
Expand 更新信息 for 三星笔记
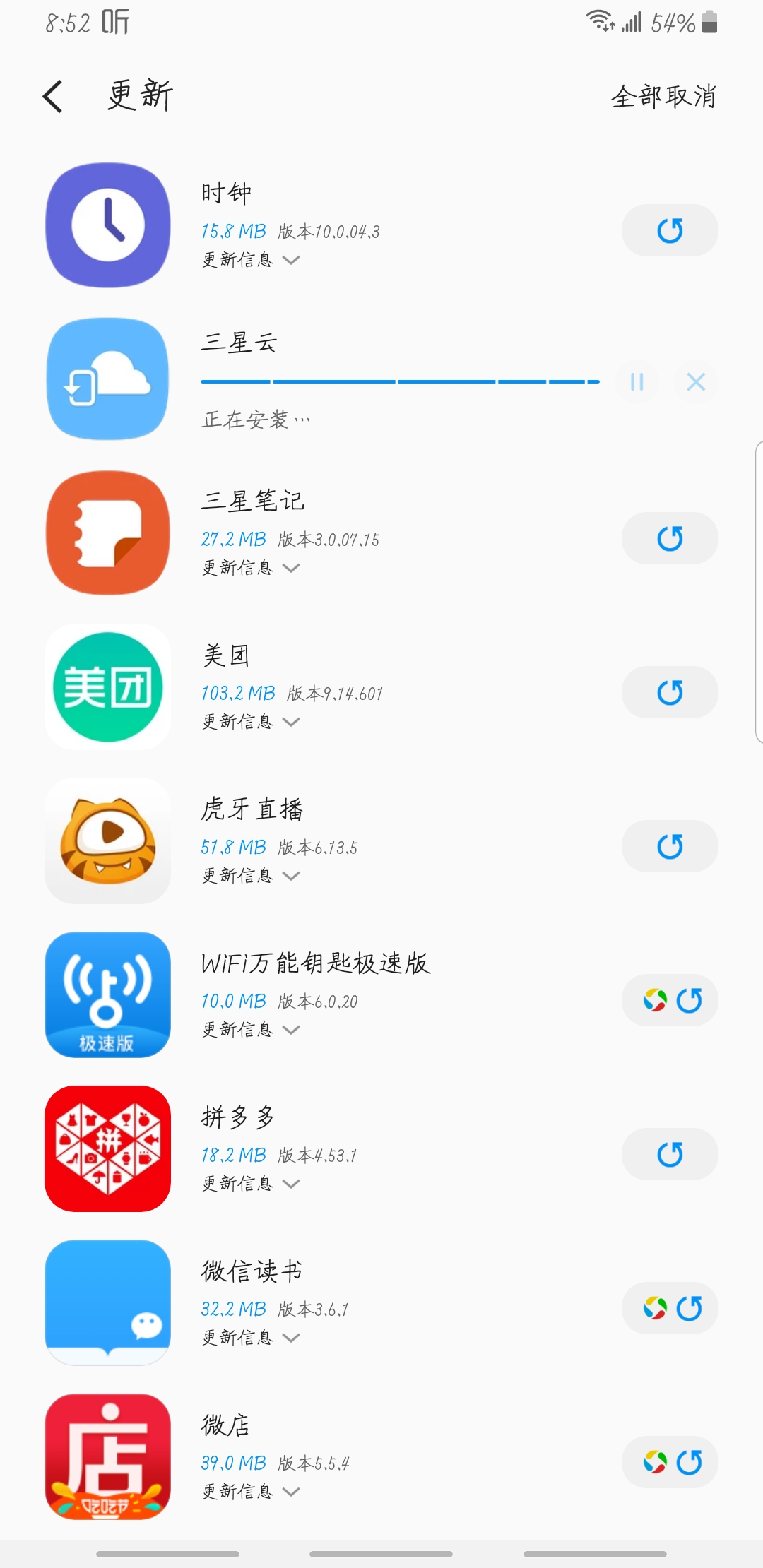point(251,568)
